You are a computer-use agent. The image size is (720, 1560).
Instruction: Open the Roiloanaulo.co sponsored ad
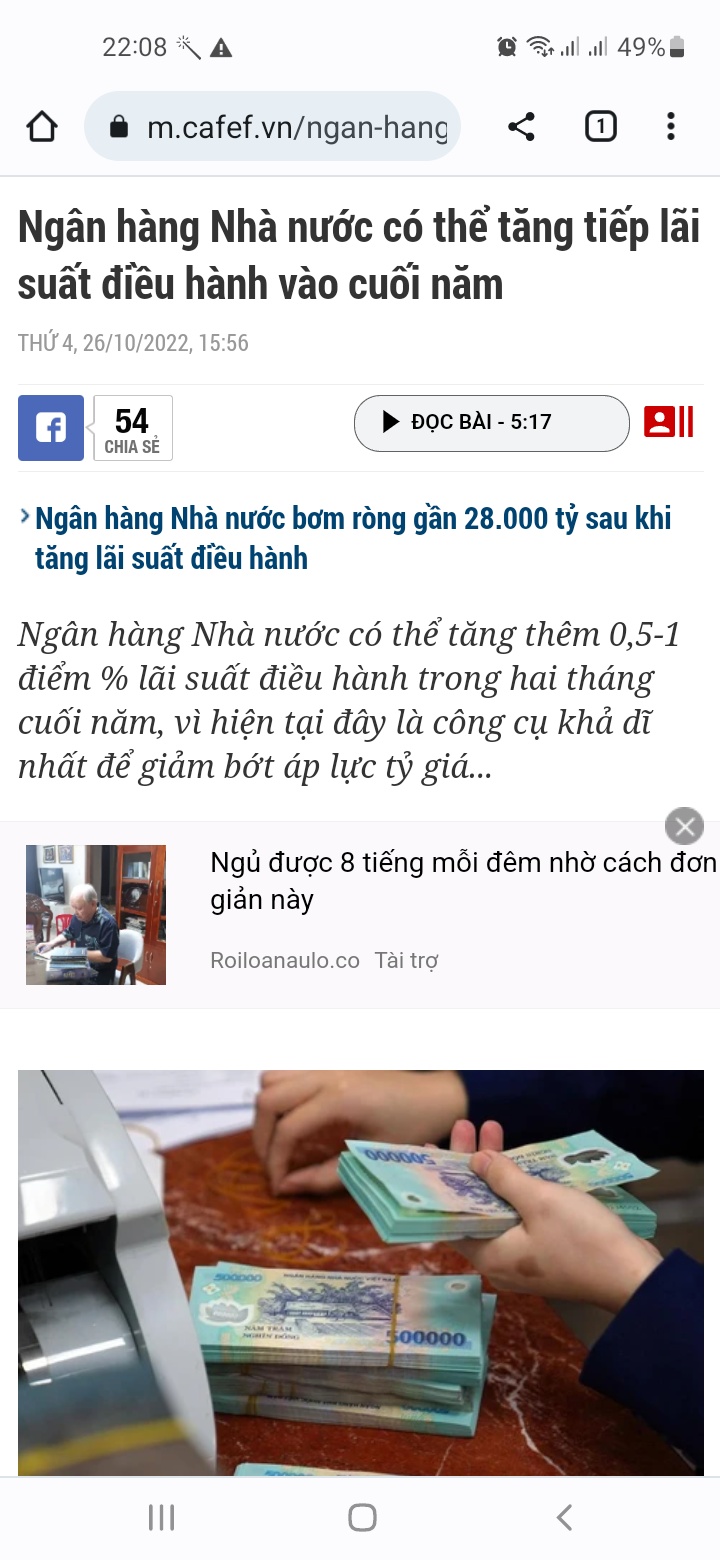coord(463,881)
